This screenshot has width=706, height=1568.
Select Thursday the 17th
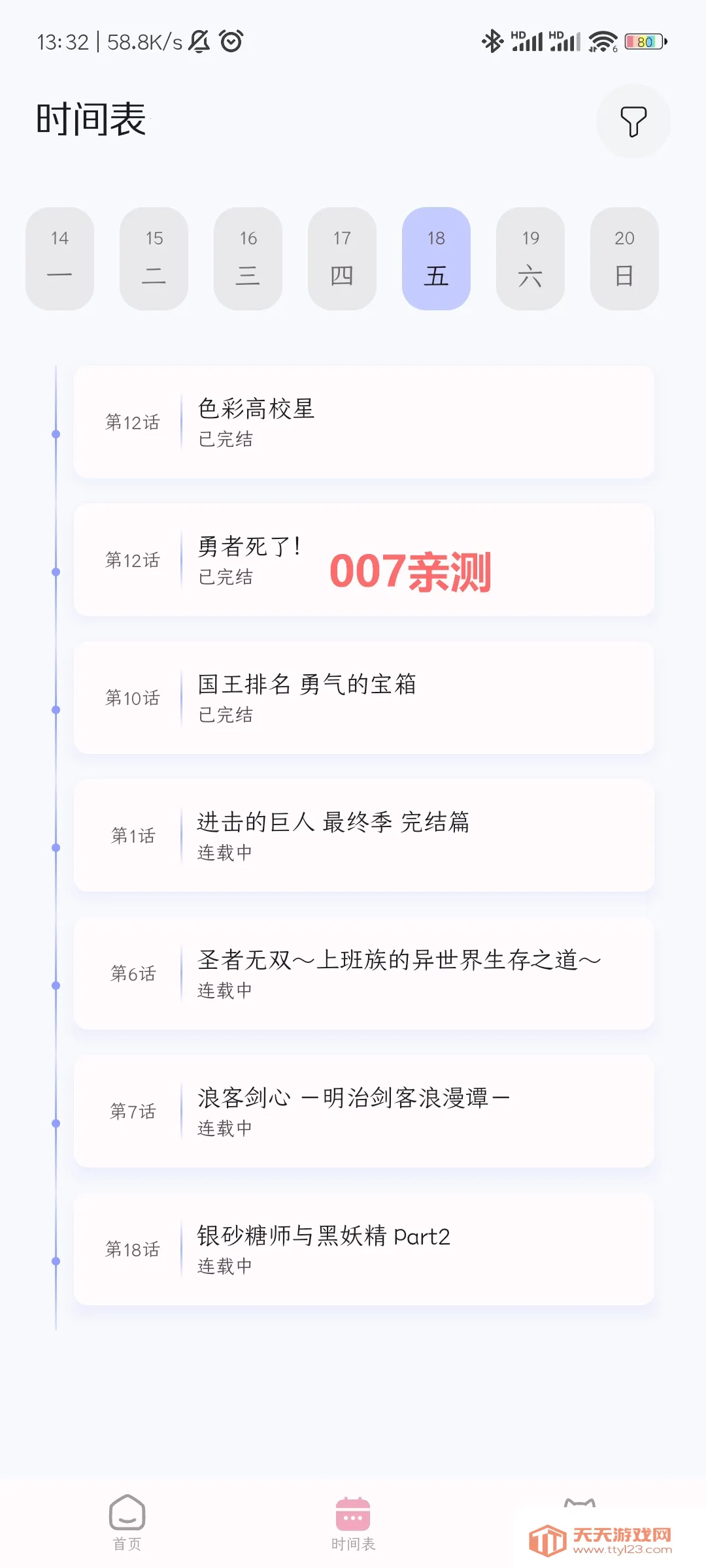342,259
